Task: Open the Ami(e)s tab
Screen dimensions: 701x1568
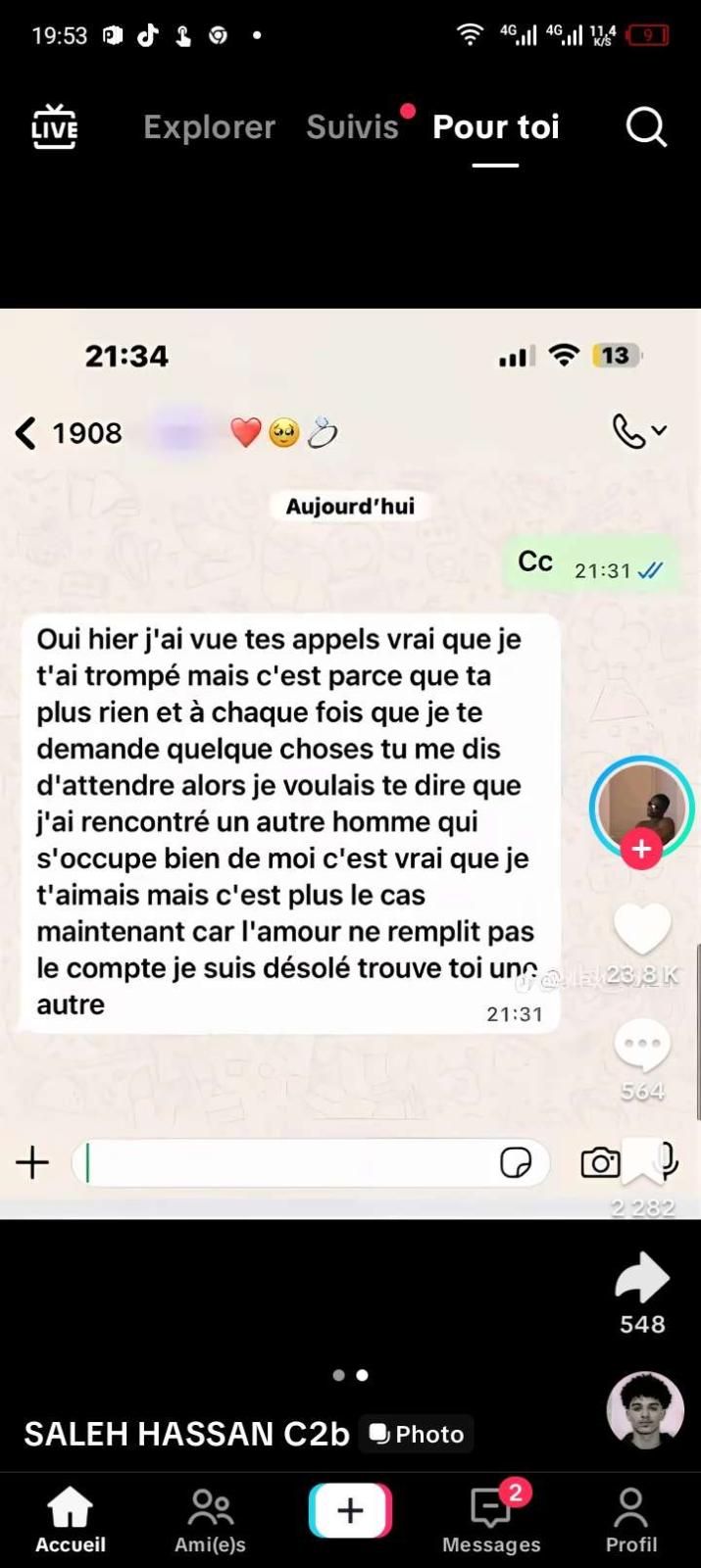Action: [210, 1519]
